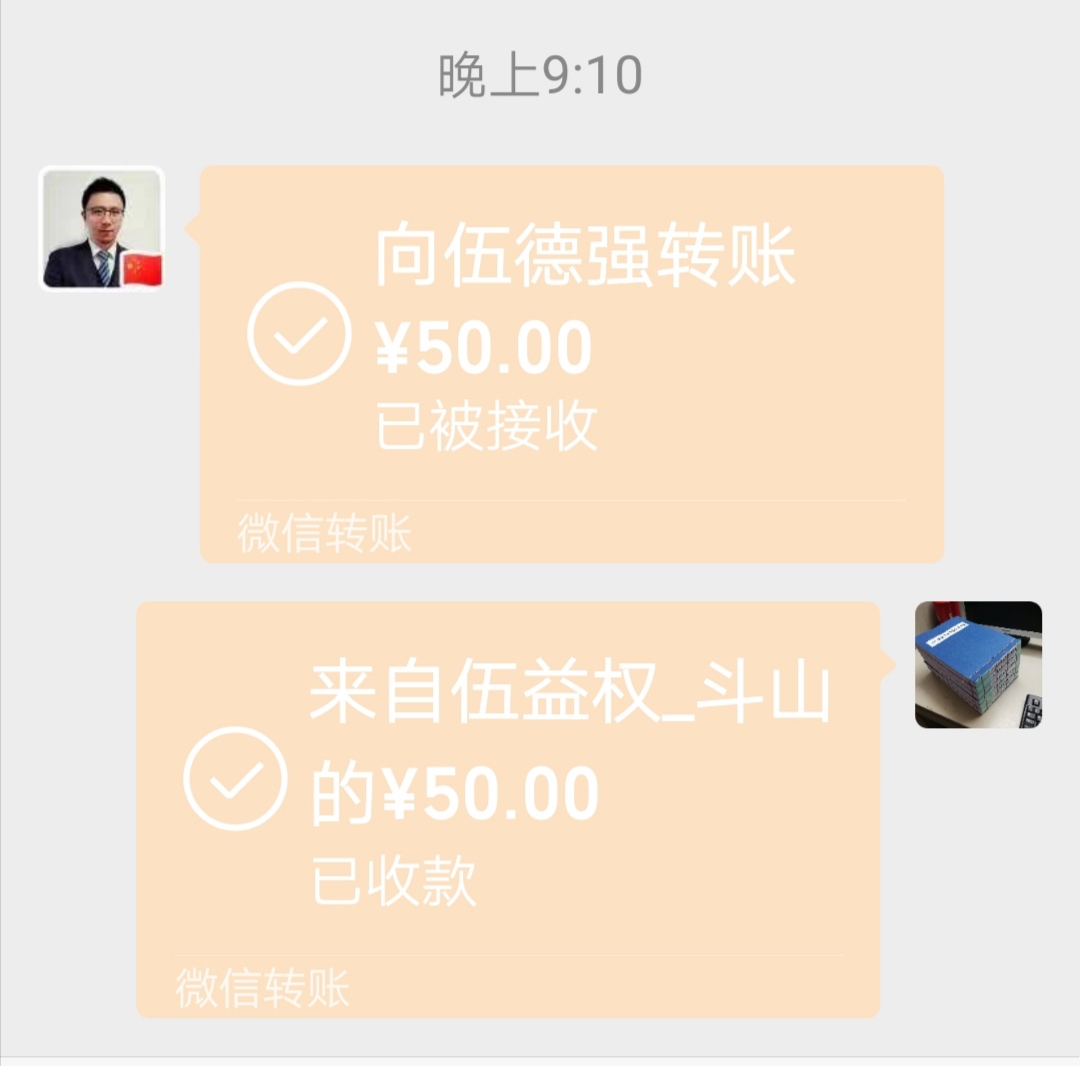Open the 来自伍益权_斗山 ¥50.00 transfer message
The width and height of the screenshot is (1080, 1066).
(508, 790)
